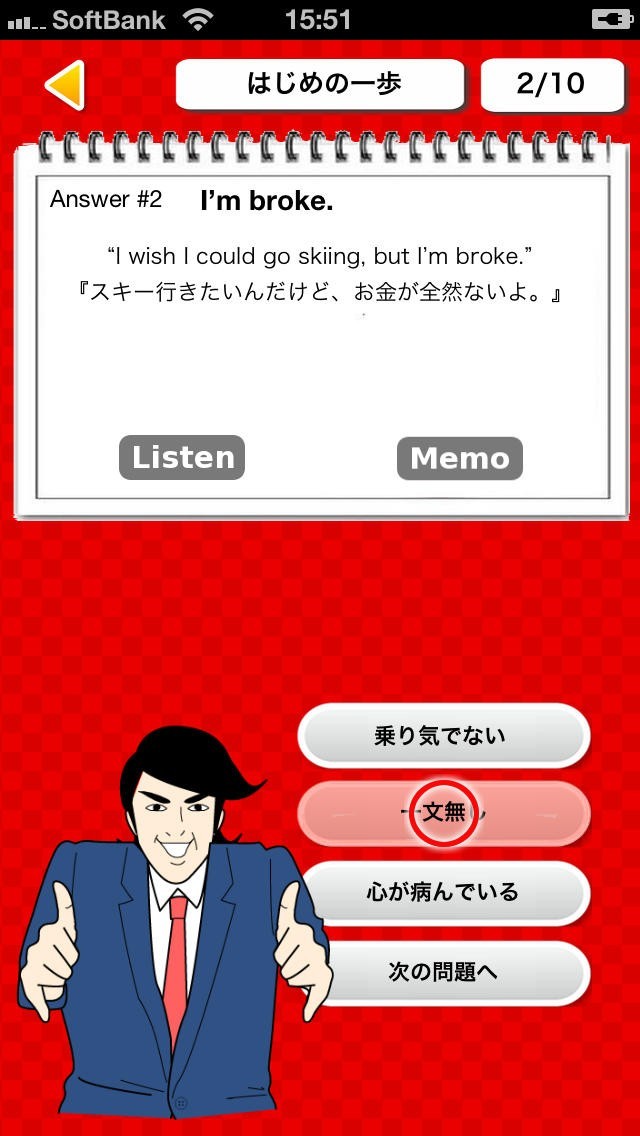640x1136 pixels.
Task: Pick the answer 心が病んでいる
Action: [443, 892]
